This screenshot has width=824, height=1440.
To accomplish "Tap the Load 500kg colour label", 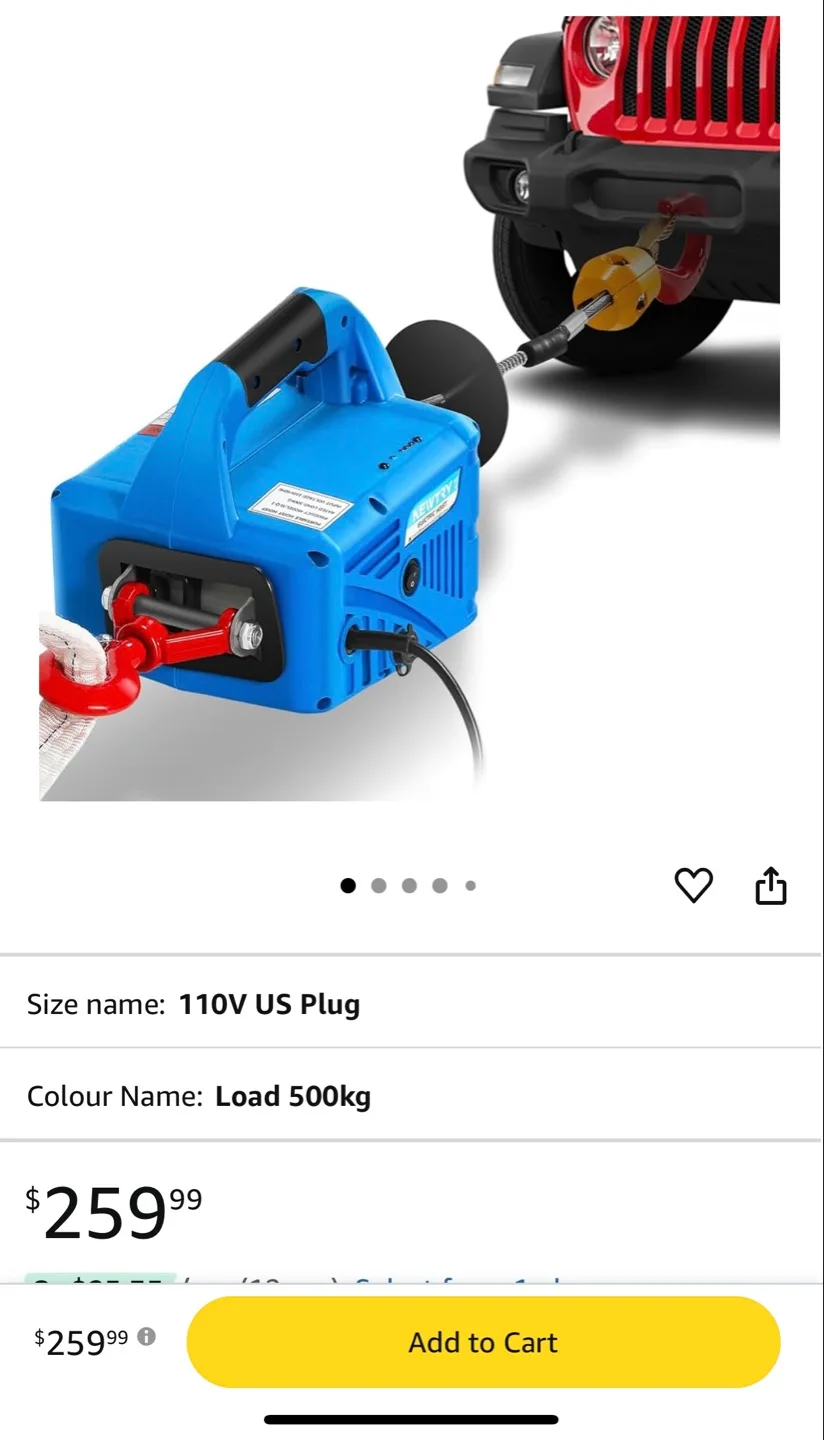I will tap(293, 1095).
